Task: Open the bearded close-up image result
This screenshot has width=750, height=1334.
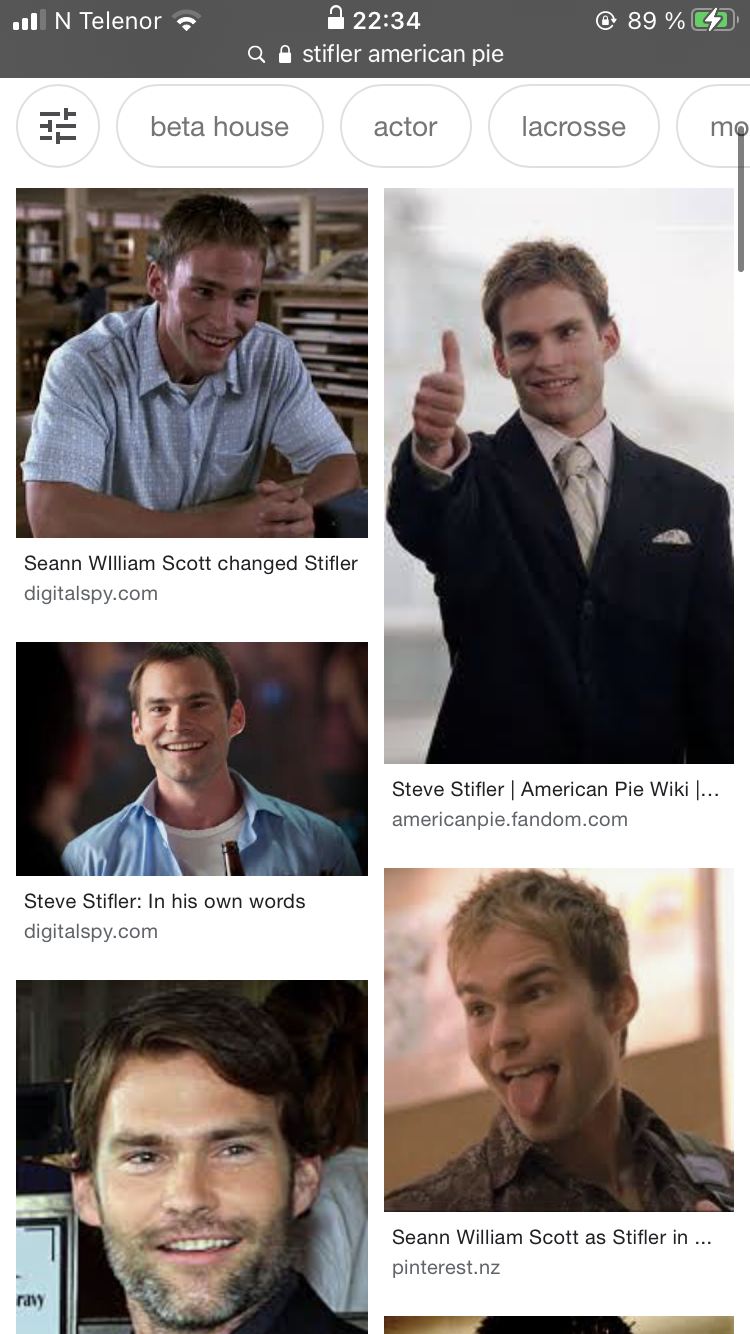Action: (x=191, y=1156)
